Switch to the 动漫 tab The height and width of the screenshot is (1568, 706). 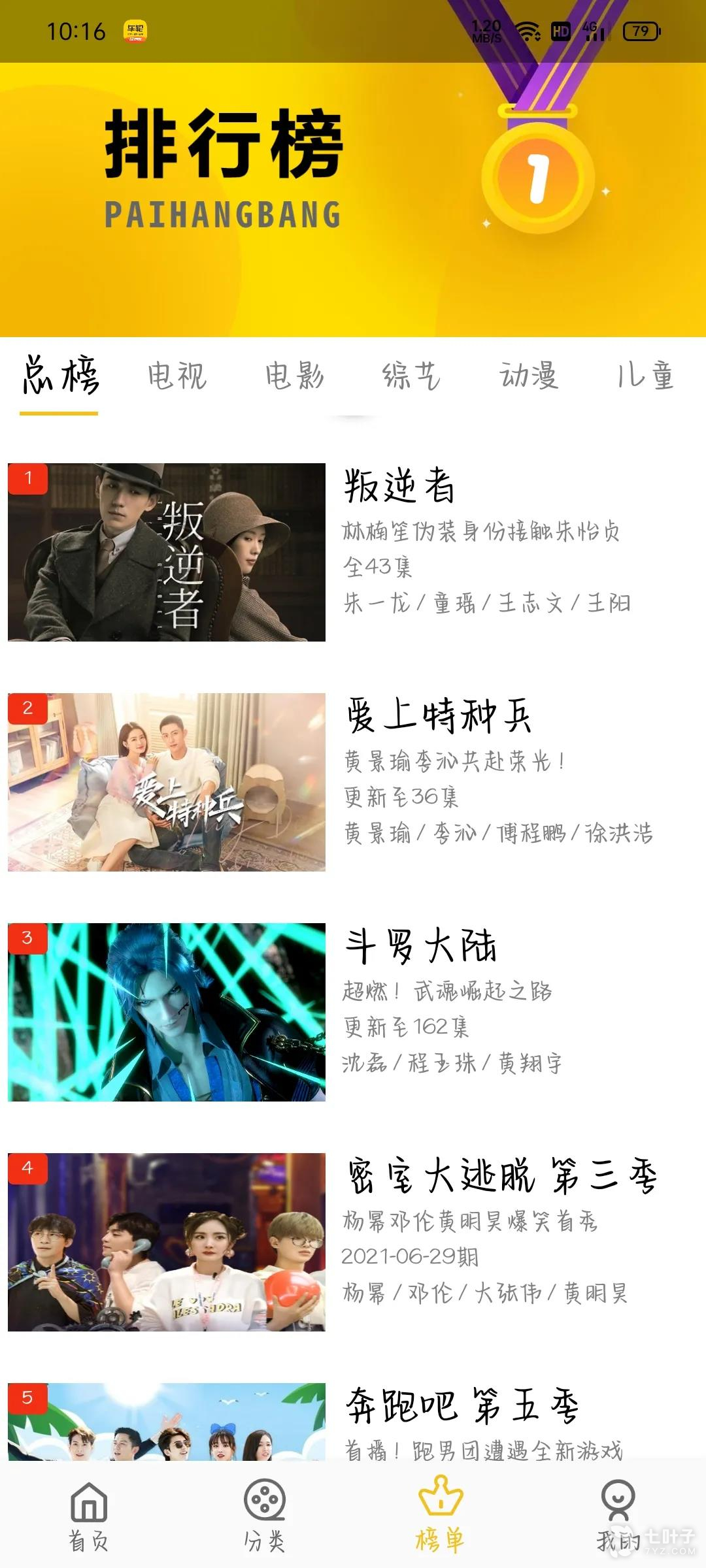coord(529,376)
